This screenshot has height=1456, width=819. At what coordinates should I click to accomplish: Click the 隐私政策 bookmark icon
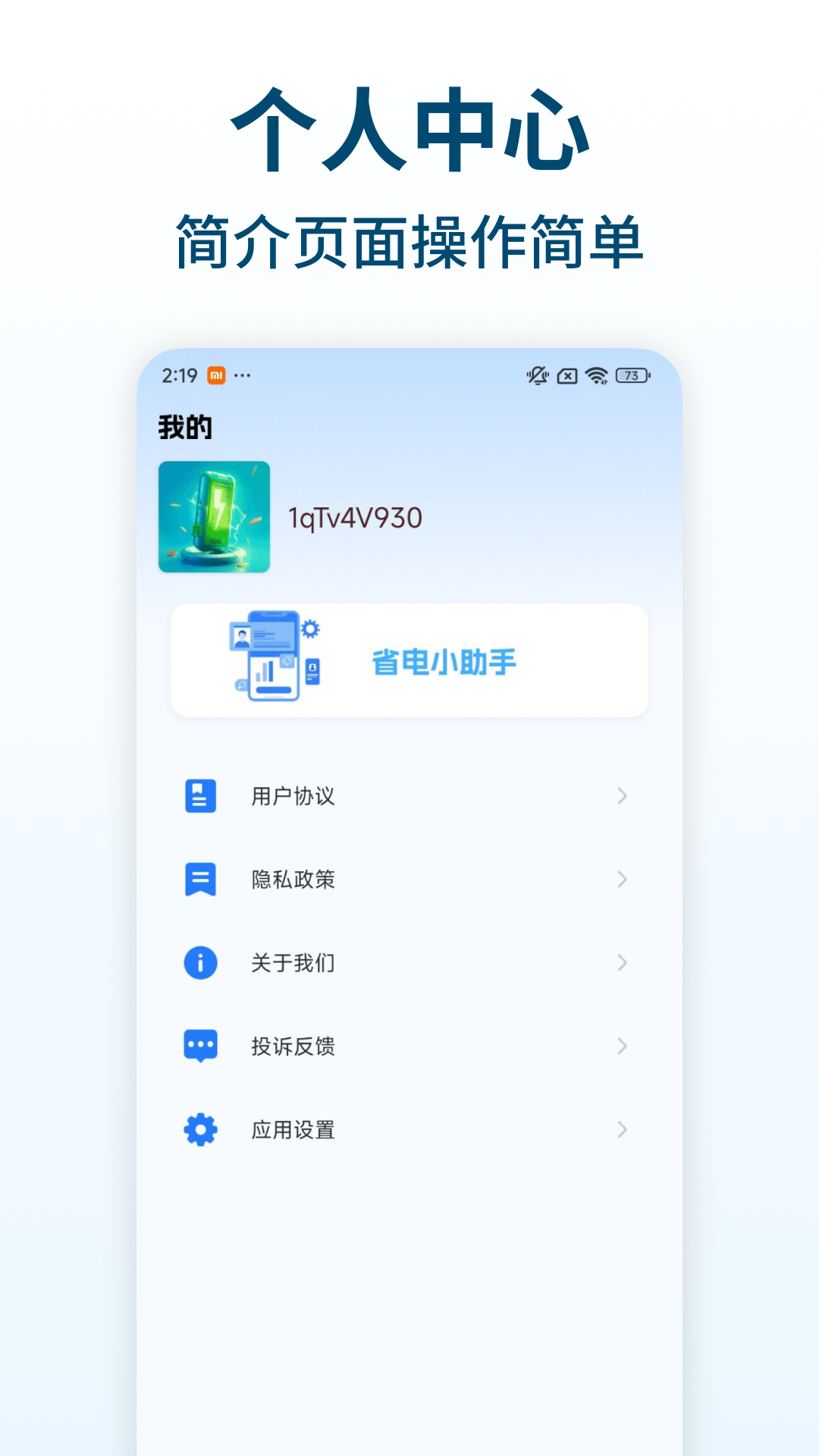[199, 879]
